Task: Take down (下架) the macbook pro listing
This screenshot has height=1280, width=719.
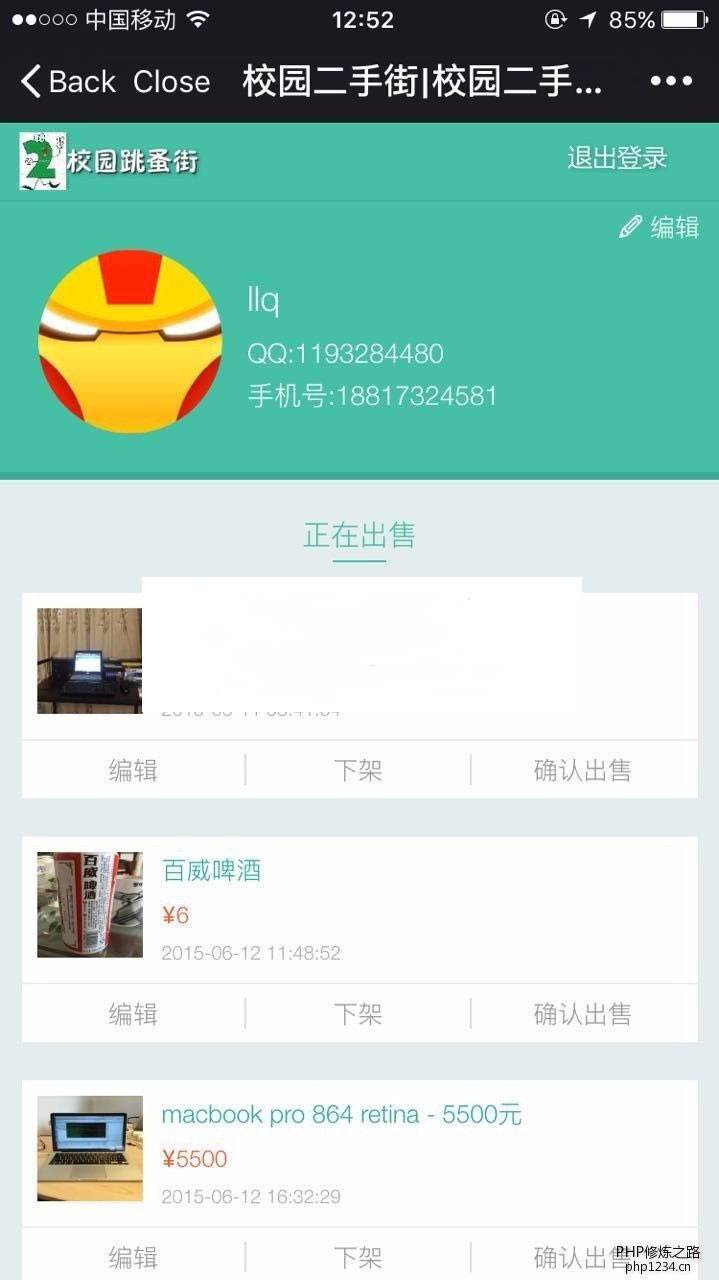Action: pyautogui.click(x=358, y=1256)
